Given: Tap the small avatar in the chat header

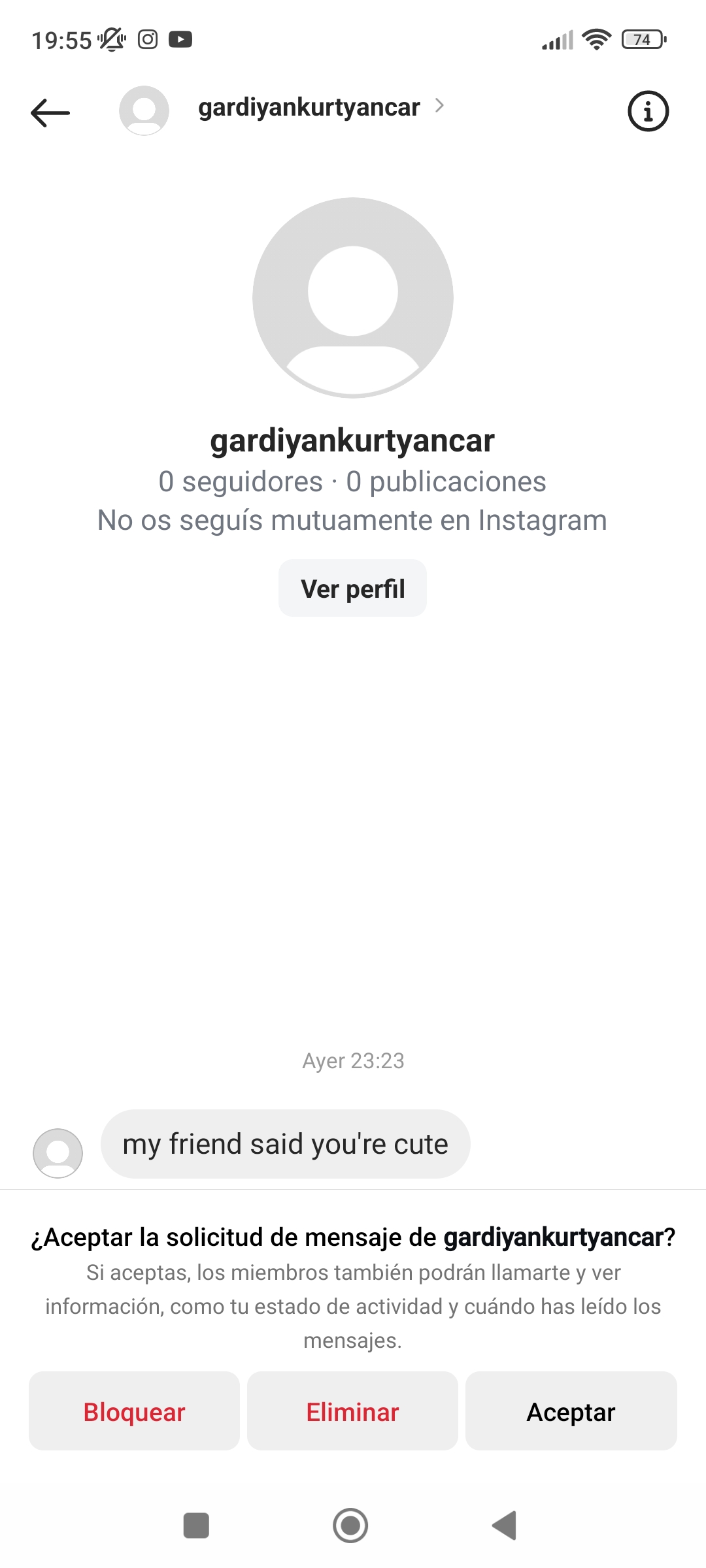Looking at the screenshot, I should click(x=144, y=111).
